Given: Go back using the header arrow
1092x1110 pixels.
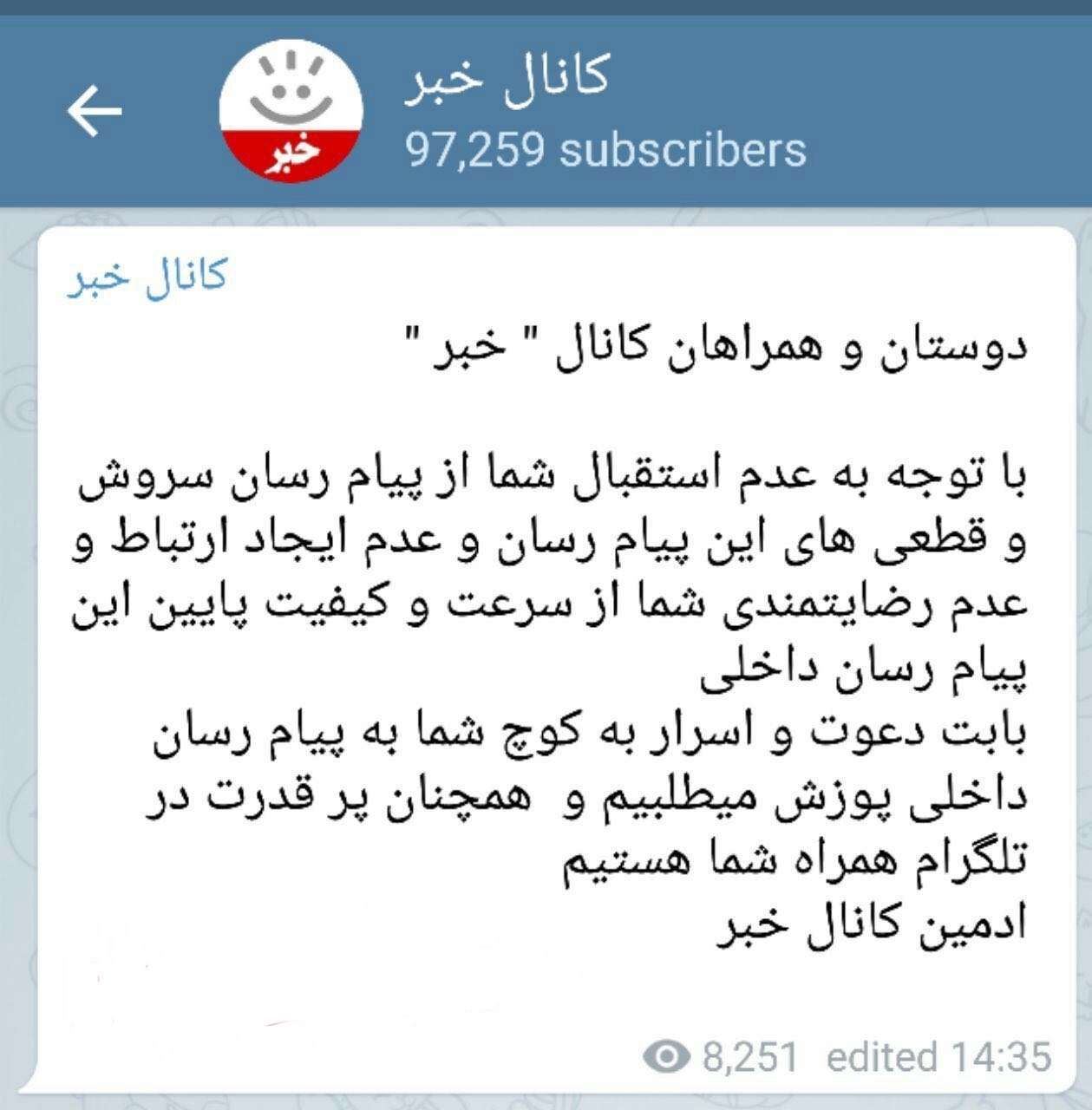Looking at the screenshot, I should click(94, 111).
